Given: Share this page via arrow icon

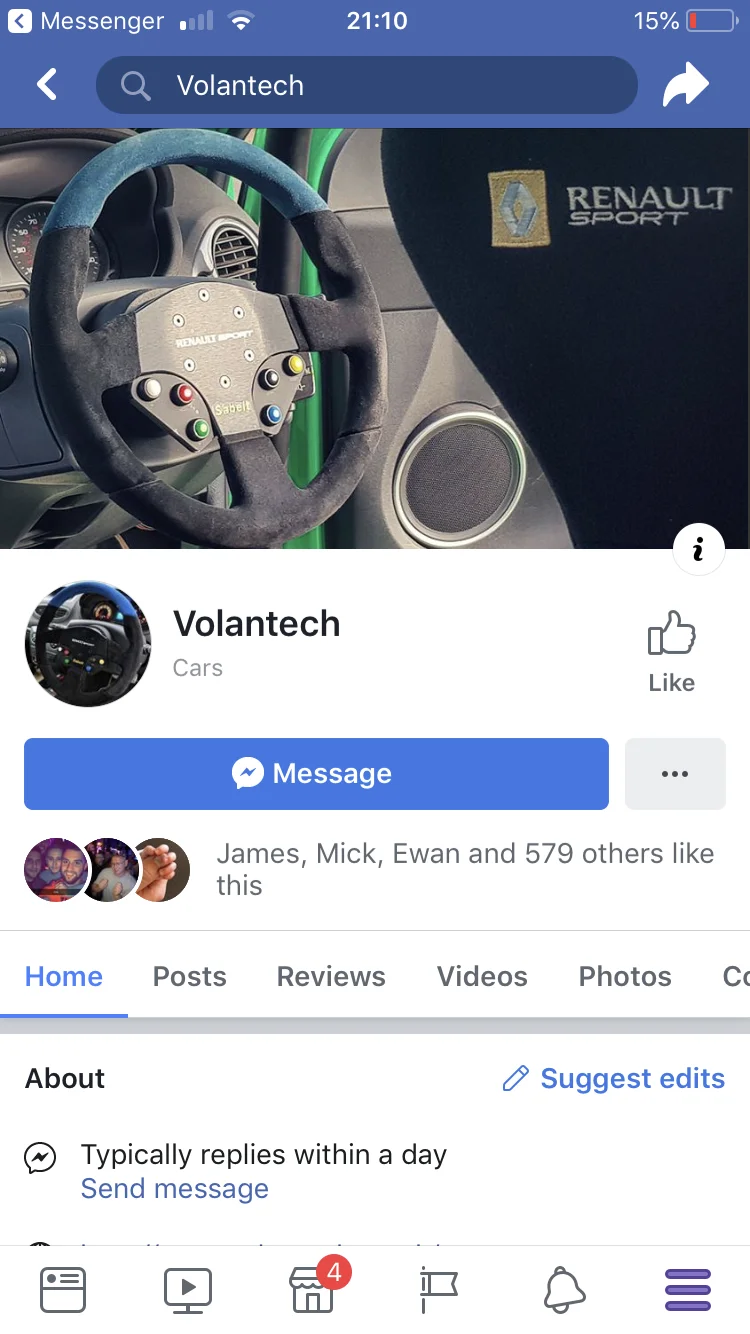Looking at the screenshot, I should (x=686, y=85).
